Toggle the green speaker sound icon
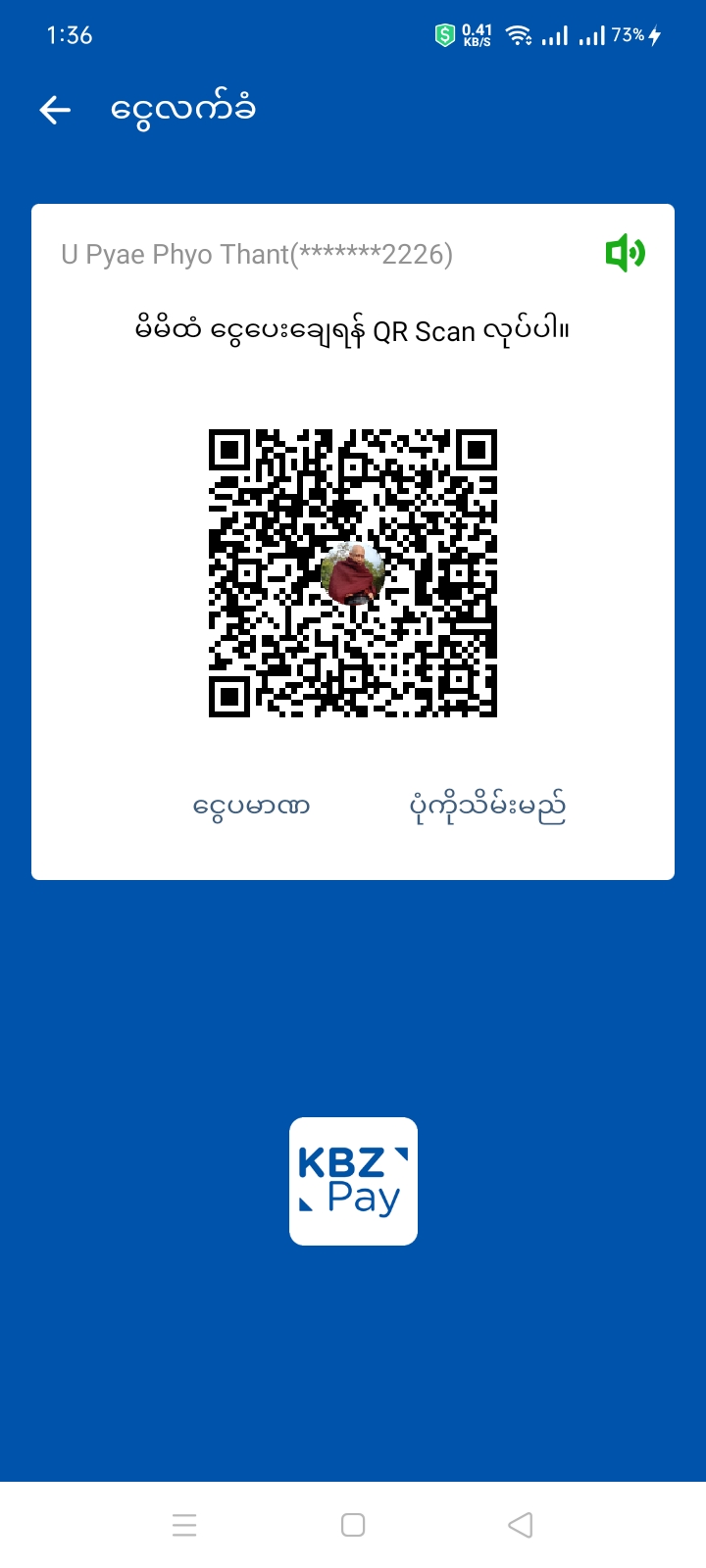 pyautogui.click(x=625, y=254)
